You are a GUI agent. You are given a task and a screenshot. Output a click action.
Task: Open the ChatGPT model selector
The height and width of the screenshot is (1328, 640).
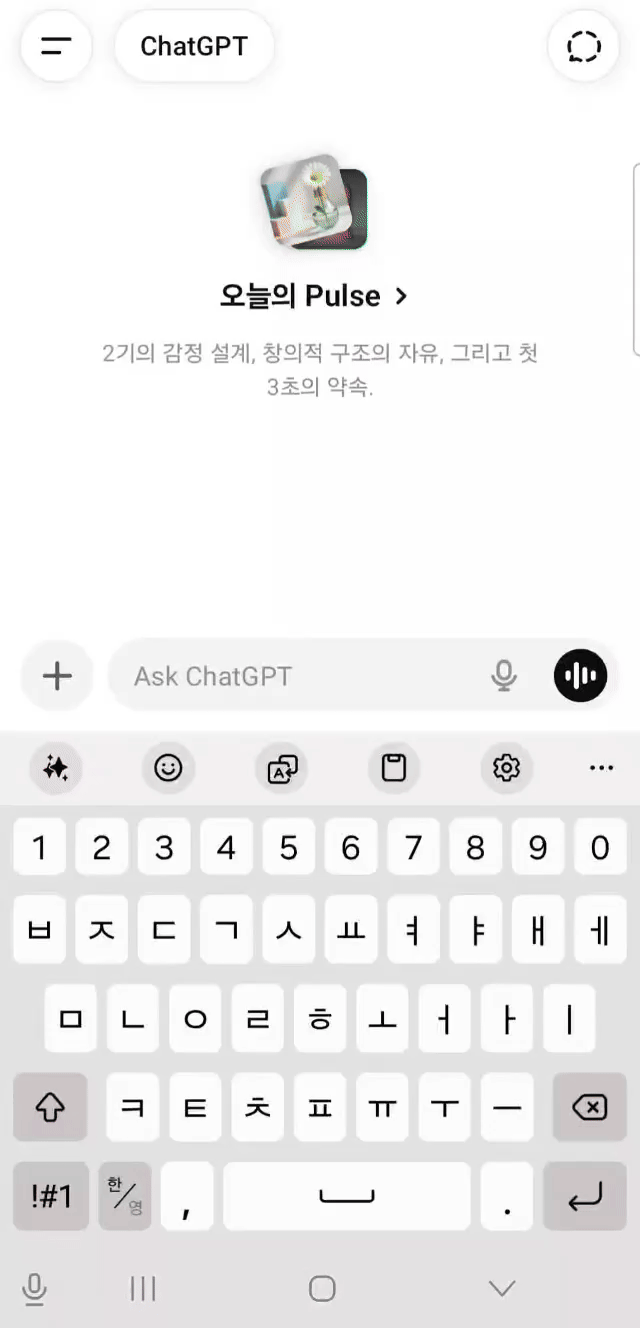(x=194, y=46)
